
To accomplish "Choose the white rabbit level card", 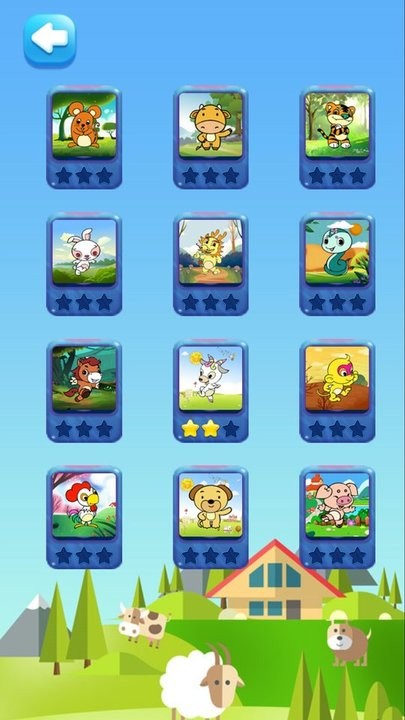I will click(84, 264).
